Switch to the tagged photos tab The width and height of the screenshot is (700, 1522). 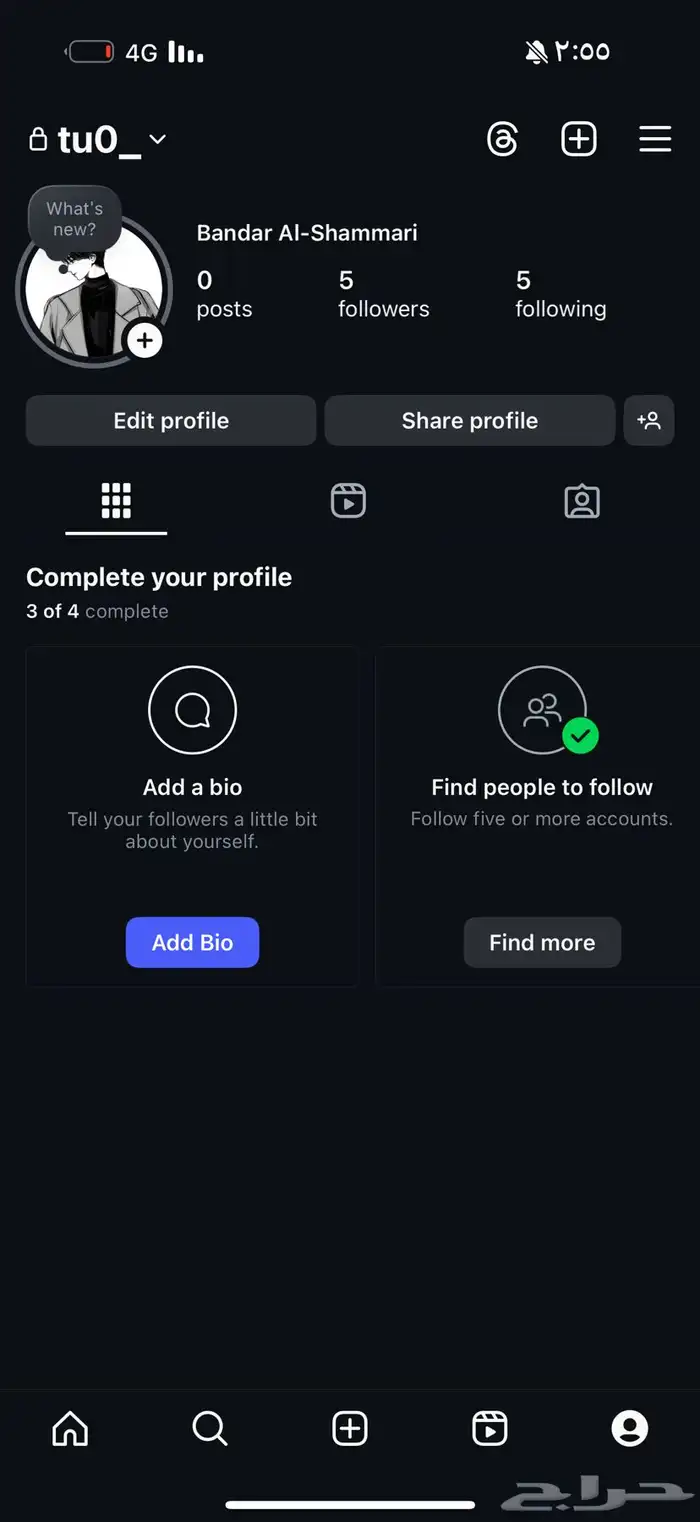582,500
